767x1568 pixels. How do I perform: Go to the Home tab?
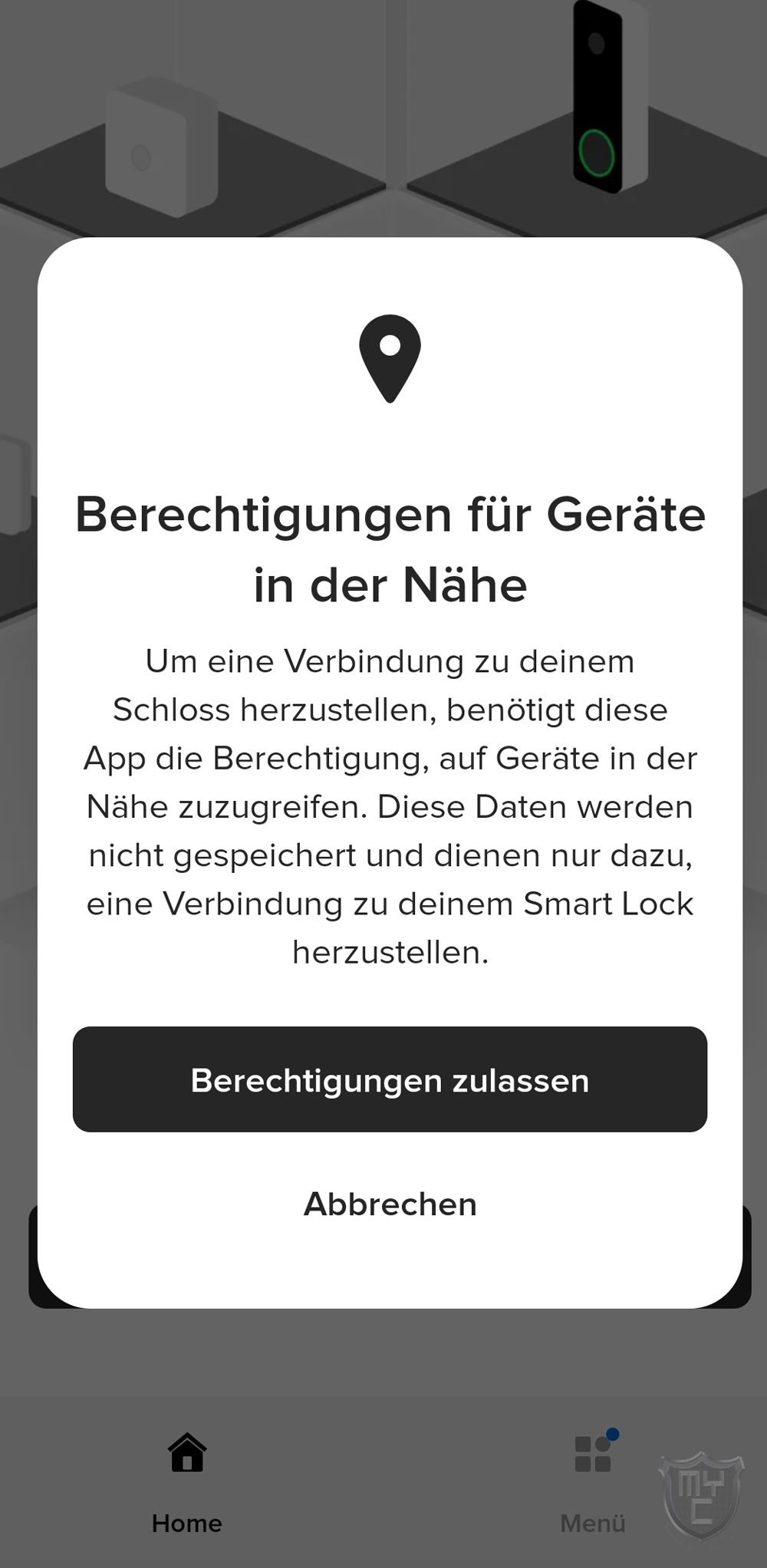pyautogui.click(x=187, y=1482)
